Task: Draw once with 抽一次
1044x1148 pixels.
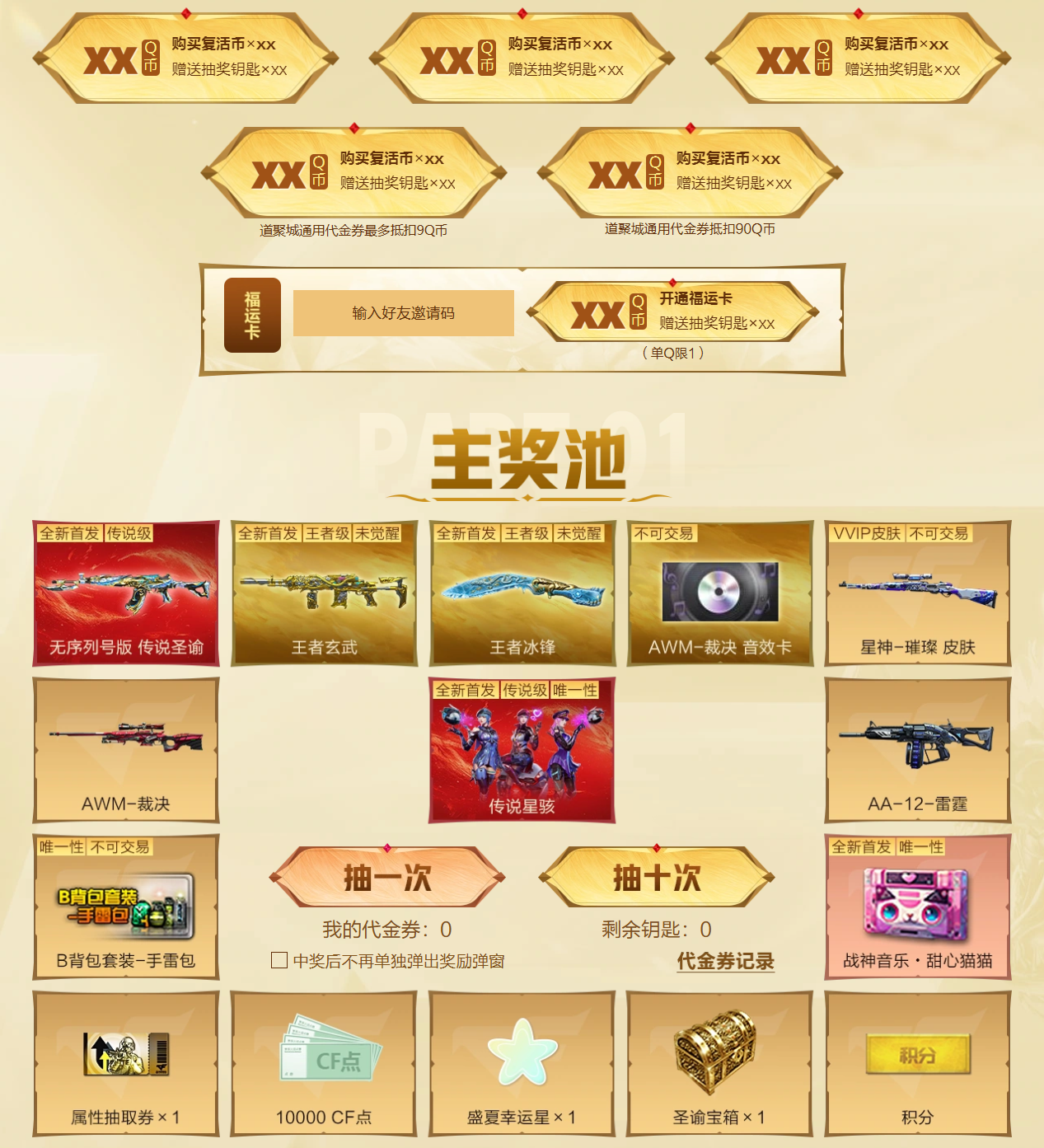Action: pos(387,878)
